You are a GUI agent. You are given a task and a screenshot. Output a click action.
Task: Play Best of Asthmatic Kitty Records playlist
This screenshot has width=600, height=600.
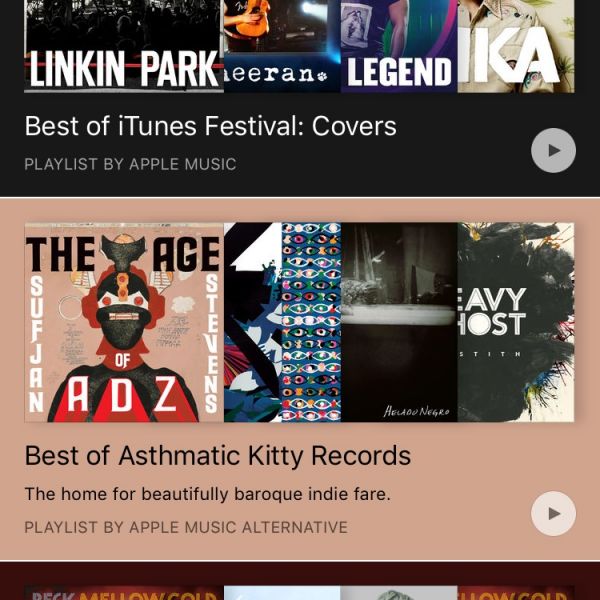pos(553,514)
